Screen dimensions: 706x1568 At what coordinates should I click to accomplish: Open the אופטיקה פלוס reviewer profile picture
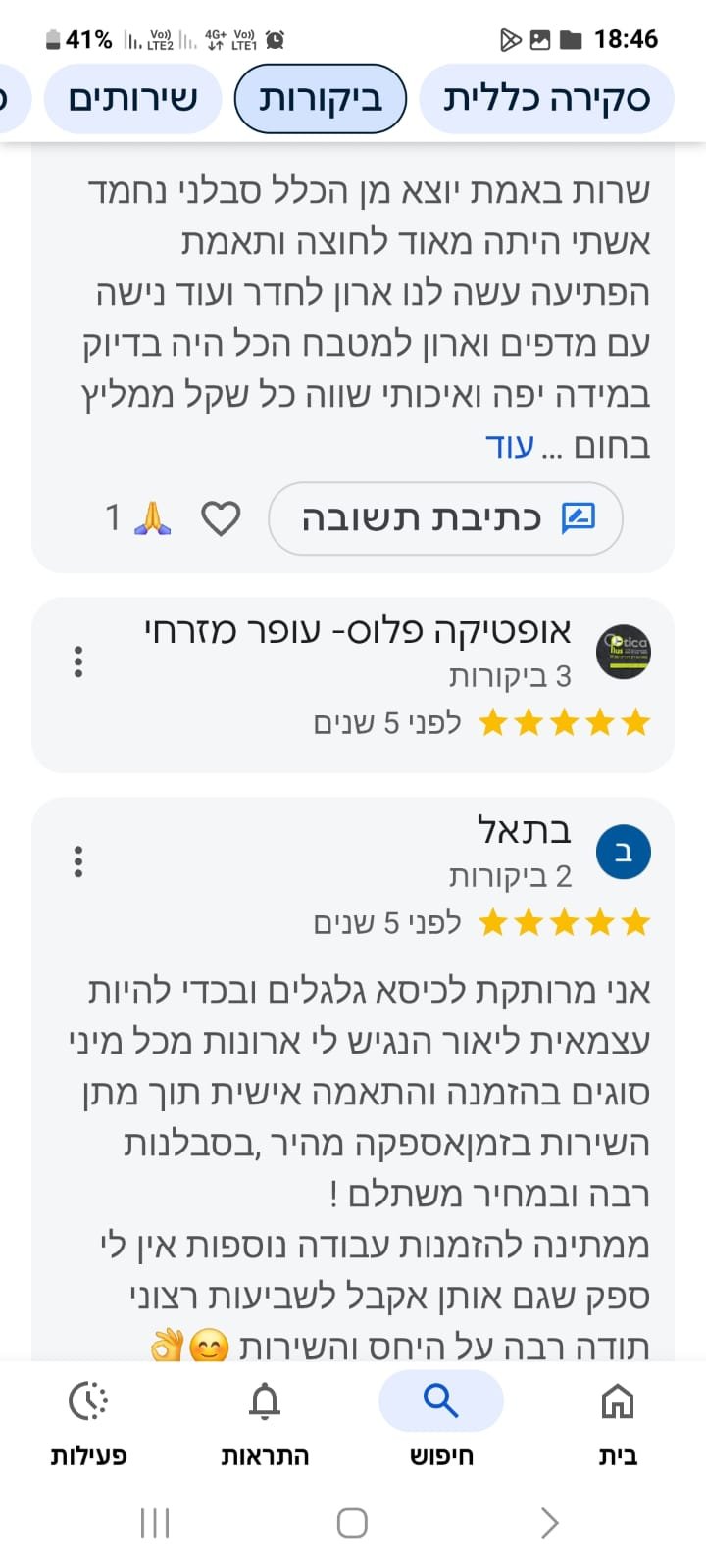pyautogui.click(x=623, y=653)
